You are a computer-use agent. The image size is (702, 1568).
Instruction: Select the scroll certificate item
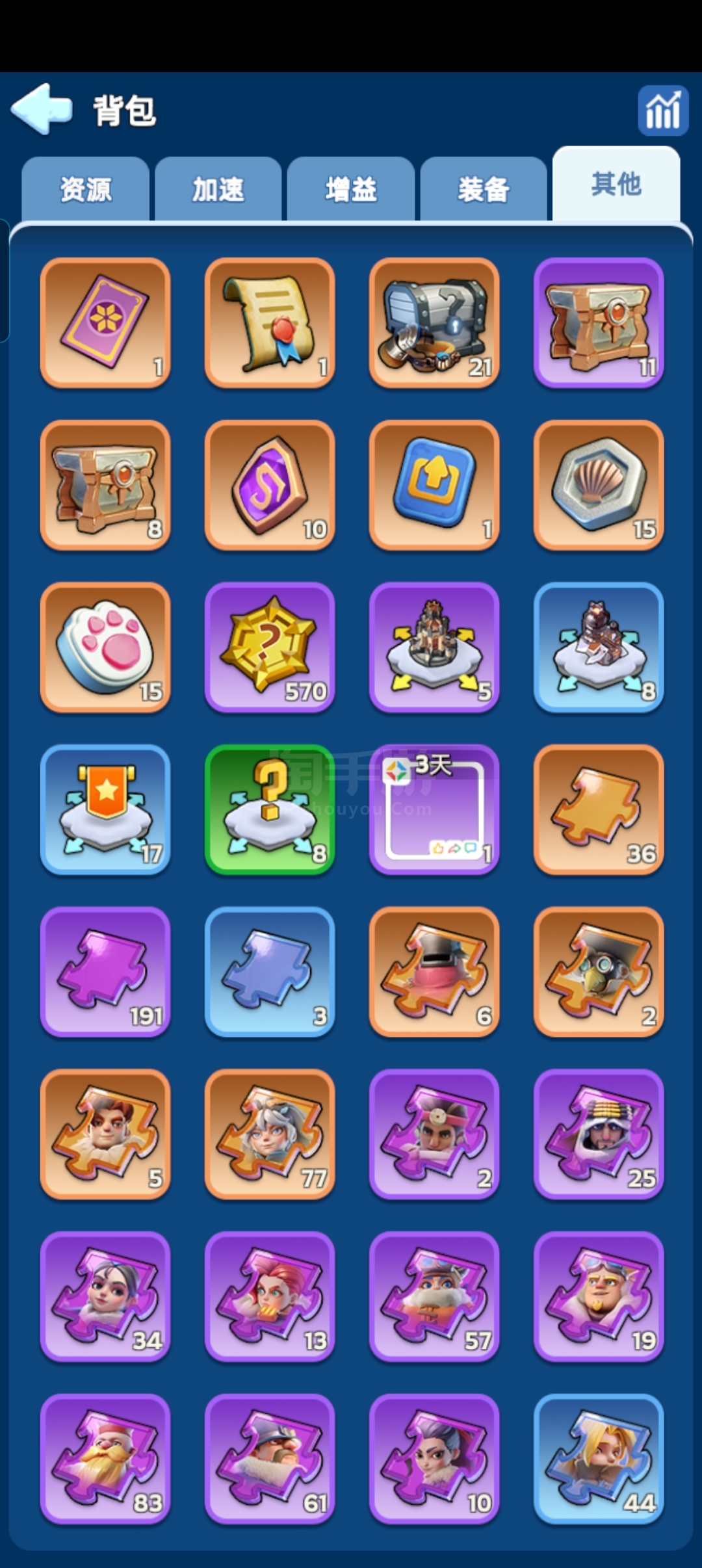coord(270,323)
